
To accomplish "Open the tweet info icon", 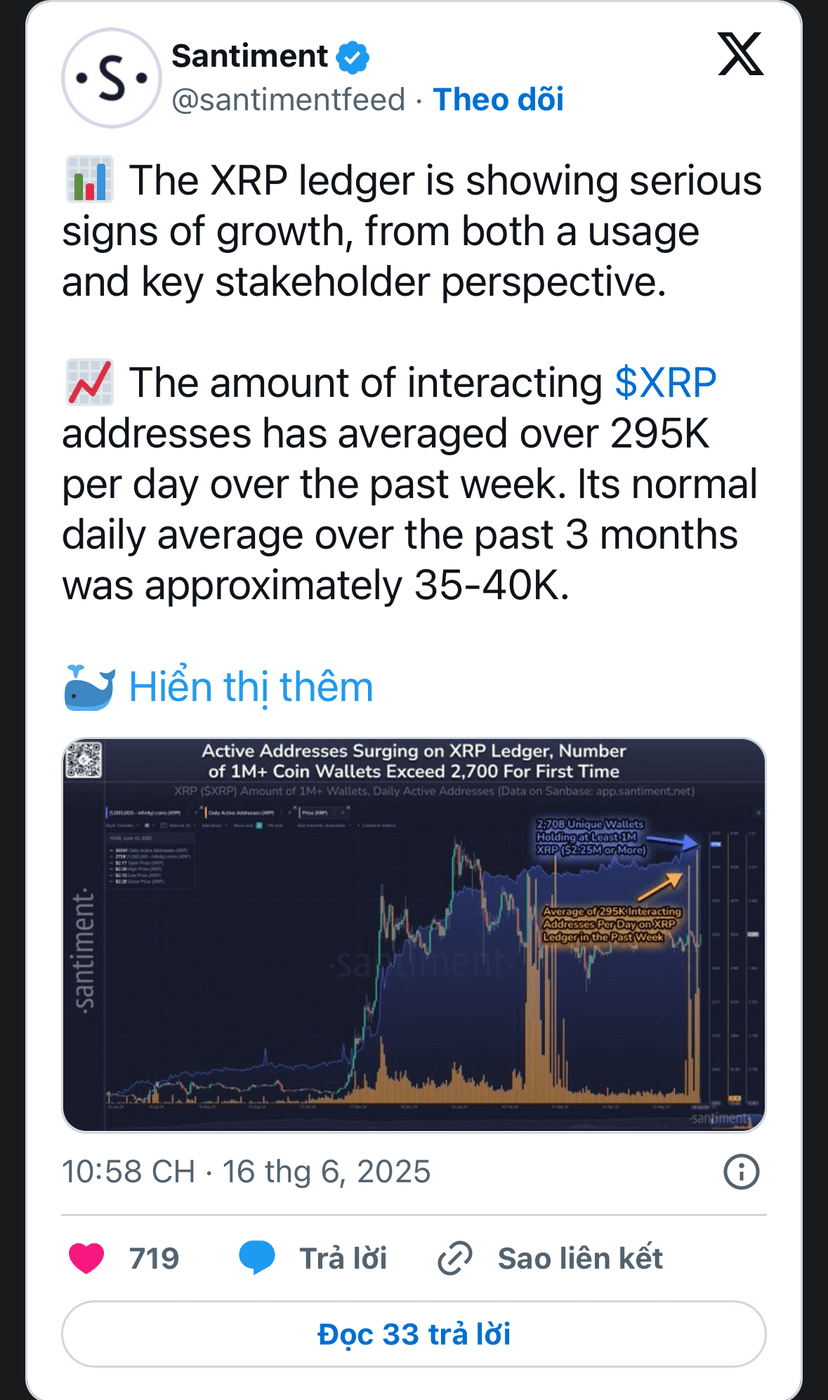I will coord(741,1172).
